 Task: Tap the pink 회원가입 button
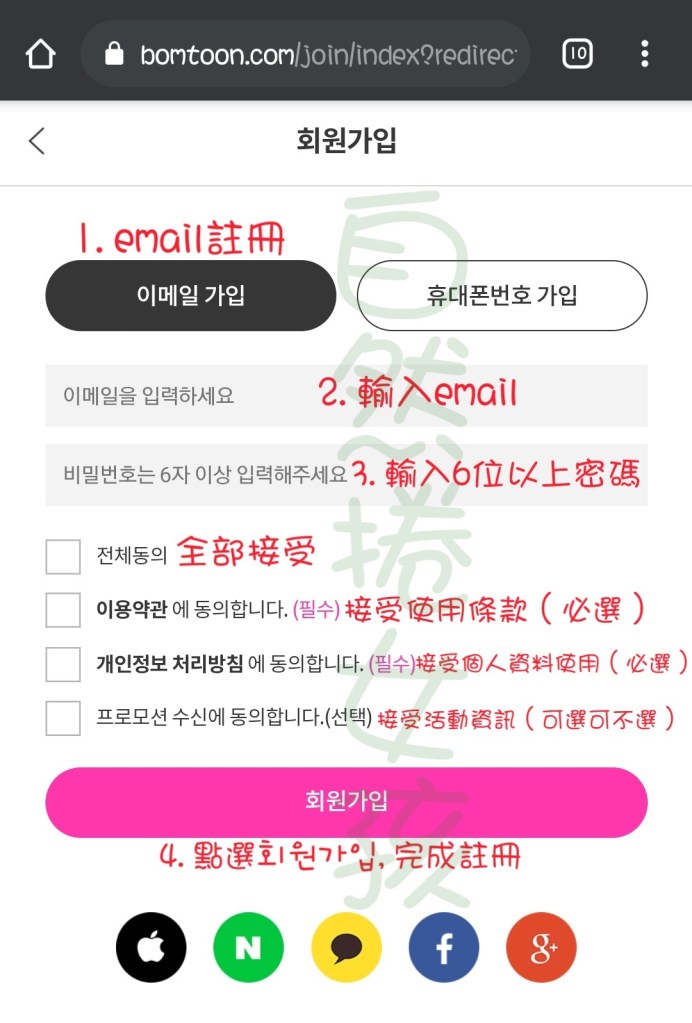pyautogui.click(x=346, y=802)
